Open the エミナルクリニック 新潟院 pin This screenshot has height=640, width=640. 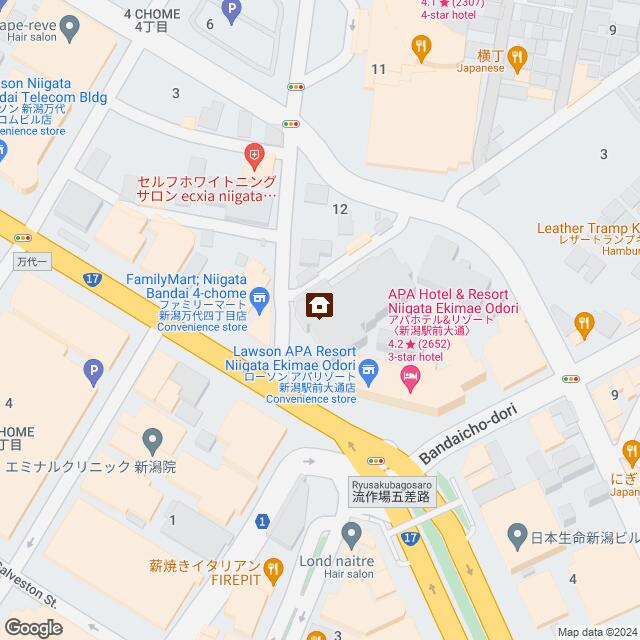click(153, 439)
